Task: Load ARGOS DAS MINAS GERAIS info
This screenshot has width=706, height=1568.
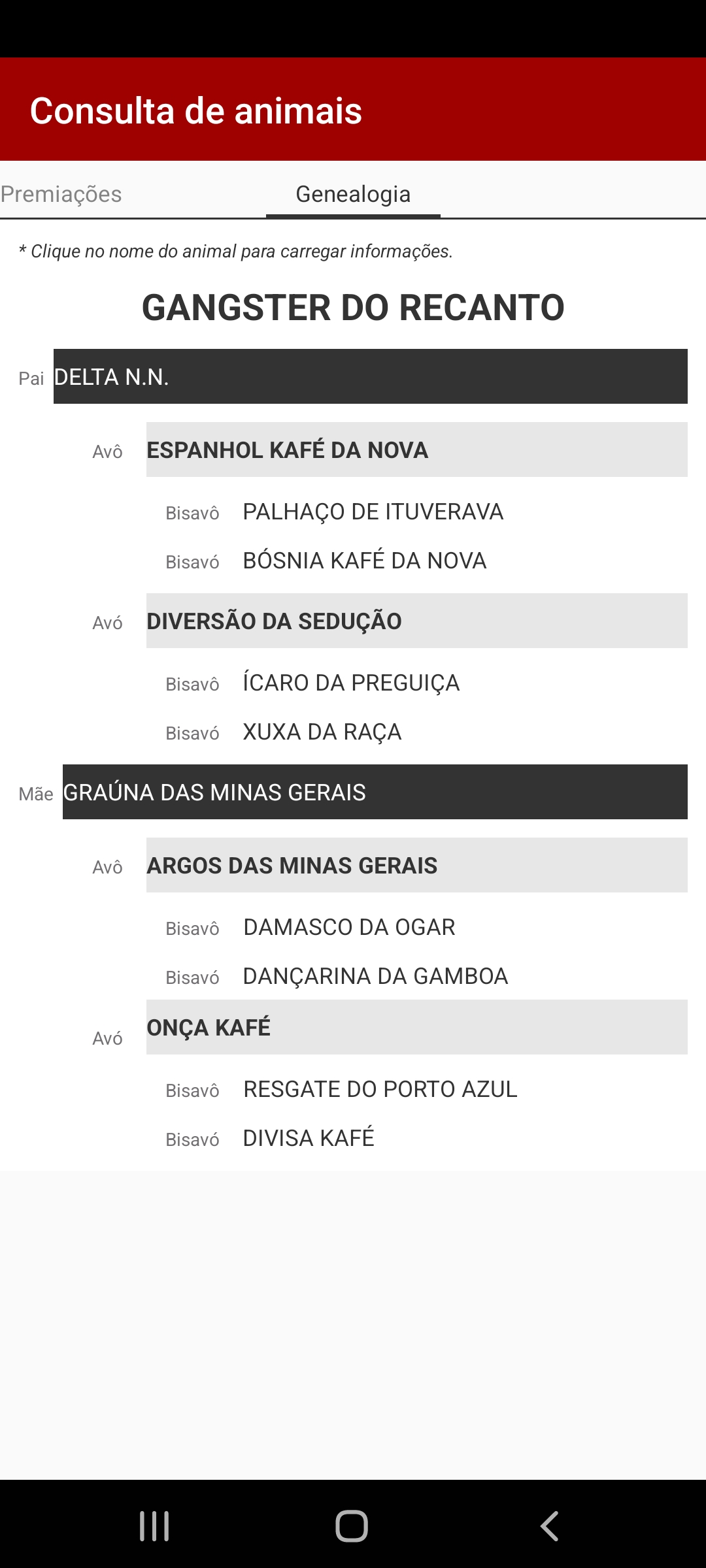Action: pyautogui.click(x=416, y=866)
